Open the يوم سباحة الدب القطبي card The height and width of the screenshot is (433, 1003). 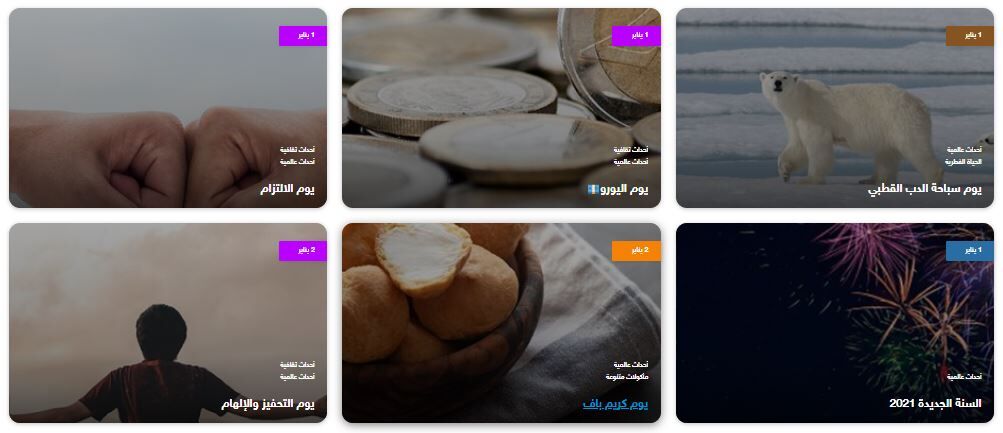pos(924,188)
